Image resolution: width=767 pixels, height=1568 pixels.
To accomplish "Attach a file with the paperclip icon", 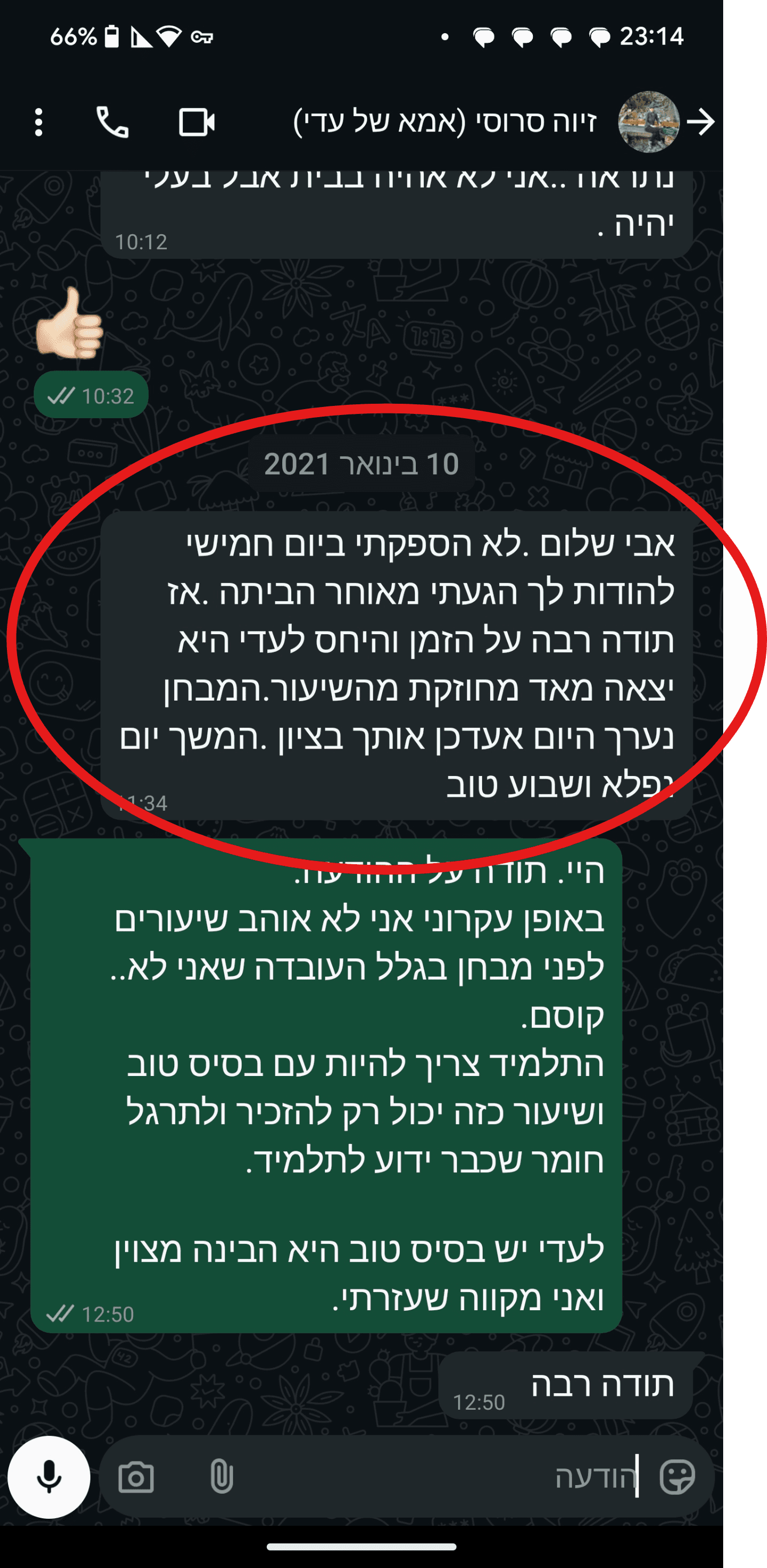I will coord(221,1477).
